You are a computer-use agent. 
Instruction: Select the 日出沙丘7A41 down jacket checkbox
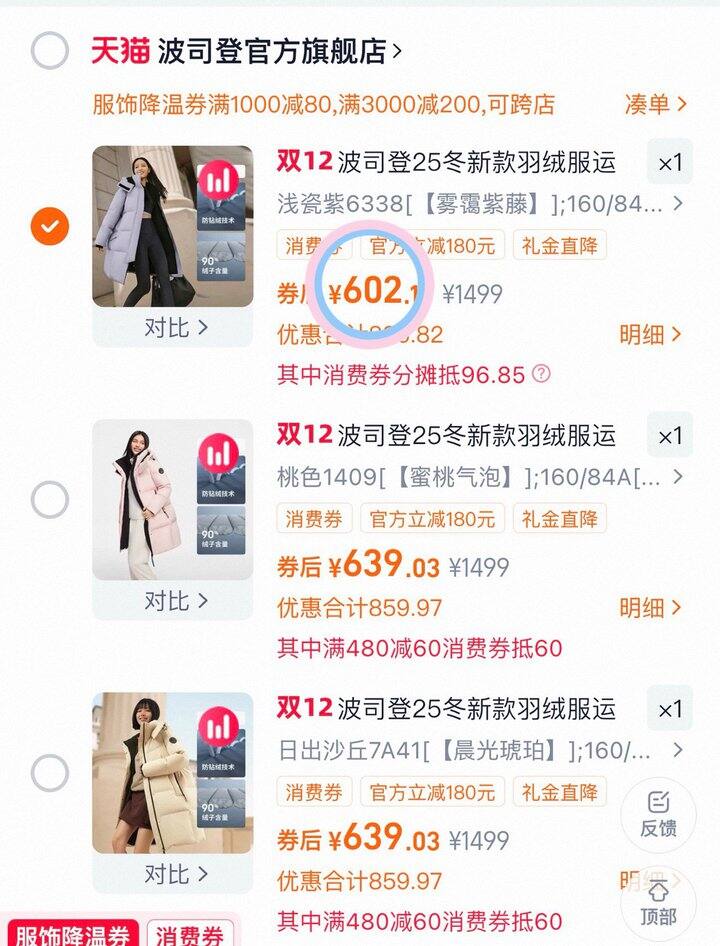[x=49, y=772]
